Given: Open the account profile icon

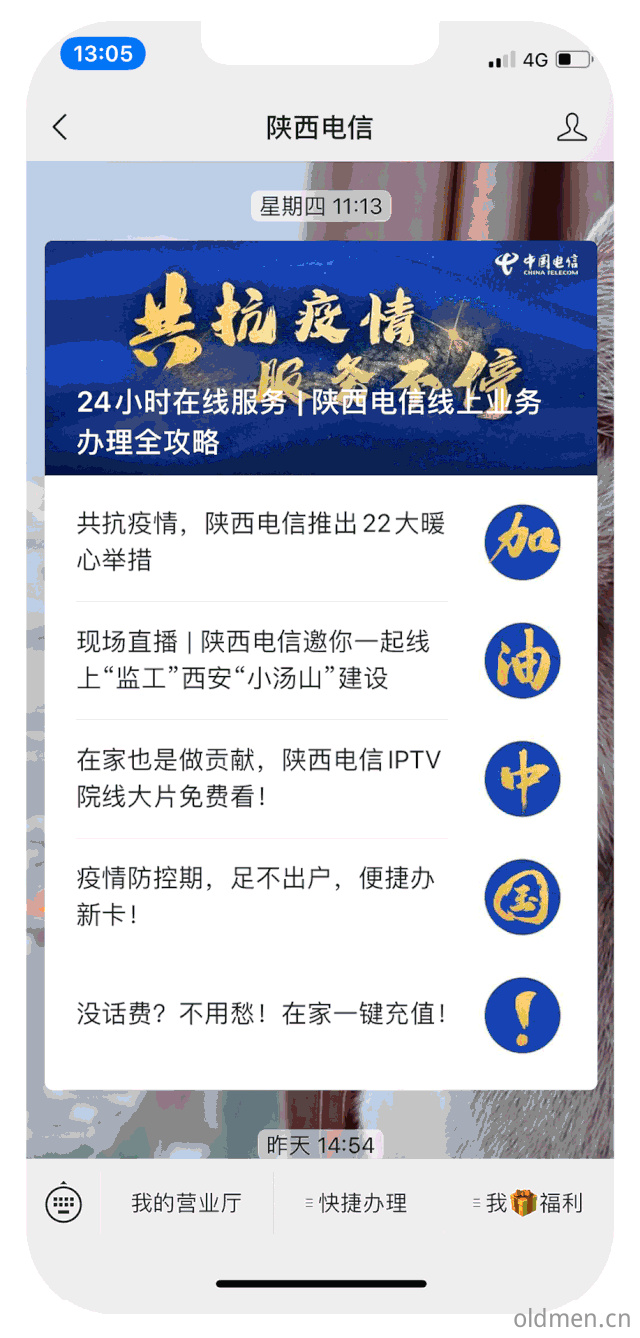Looking at the screenshot, I should tap(571, 127).
